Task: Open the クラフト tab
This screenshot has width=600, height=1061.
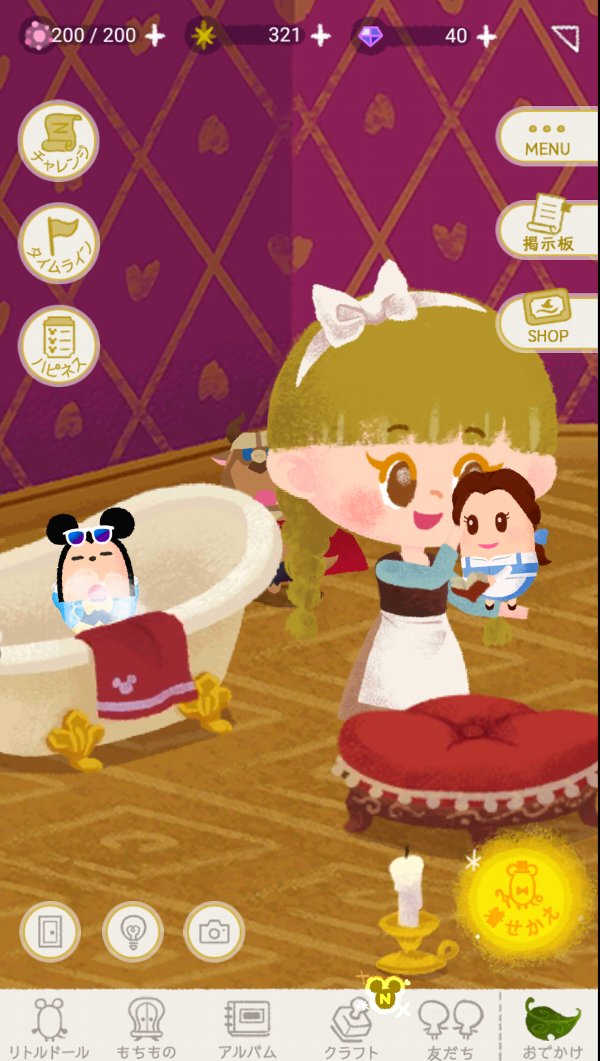Action: (x=351, y=1027)
